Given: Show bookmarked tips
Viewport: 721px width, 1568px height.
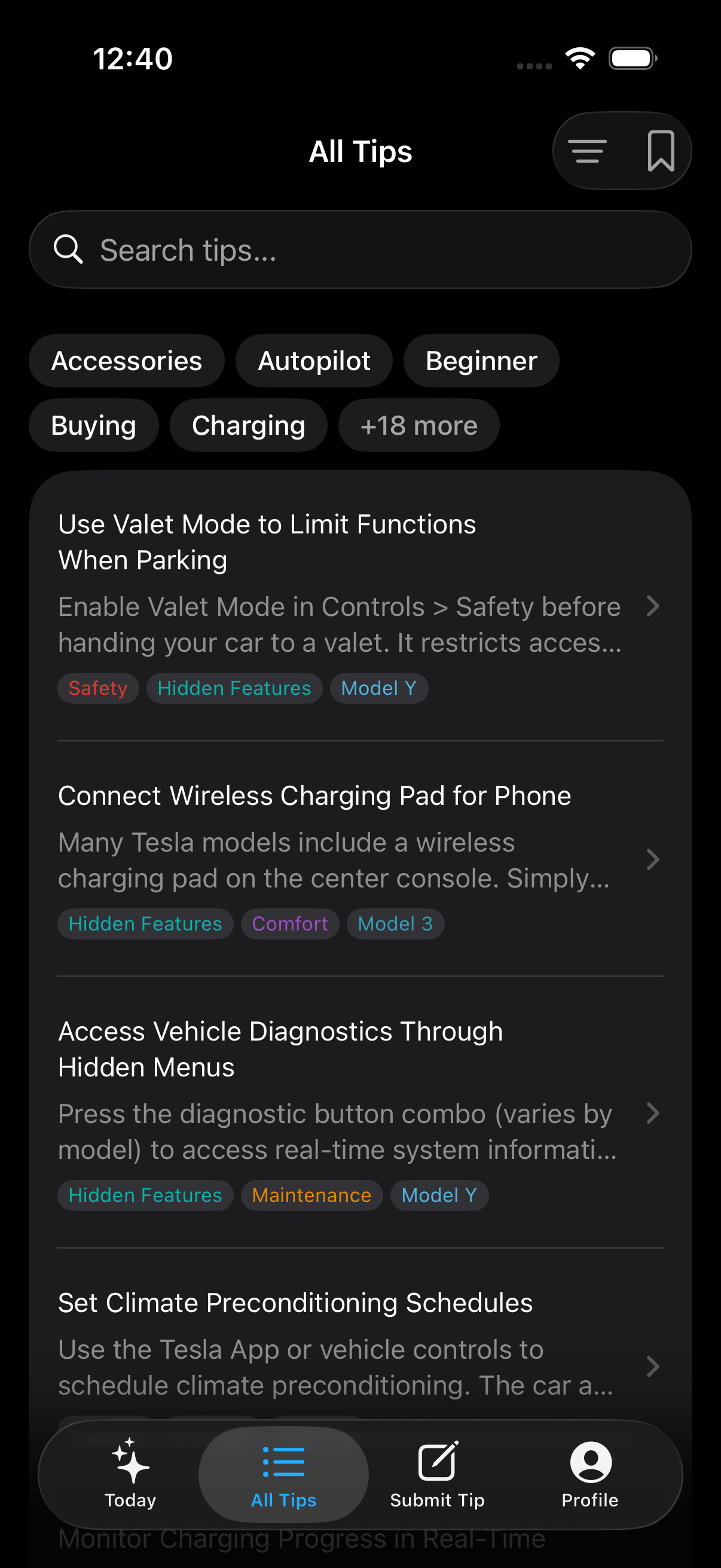Looking at the screenshot, I should pos(660,151).
